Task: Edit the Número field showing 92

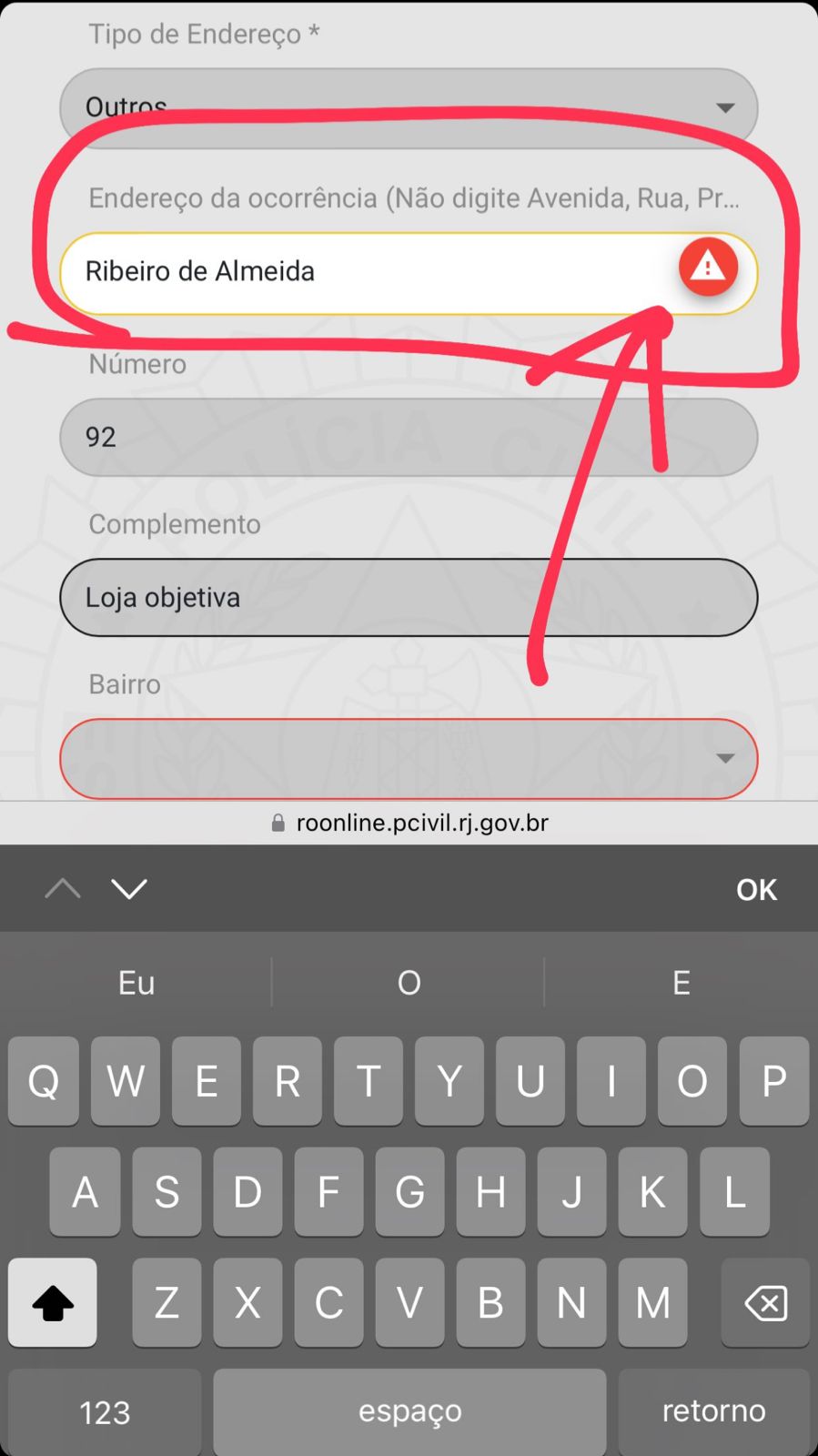Action: (409, 437)
